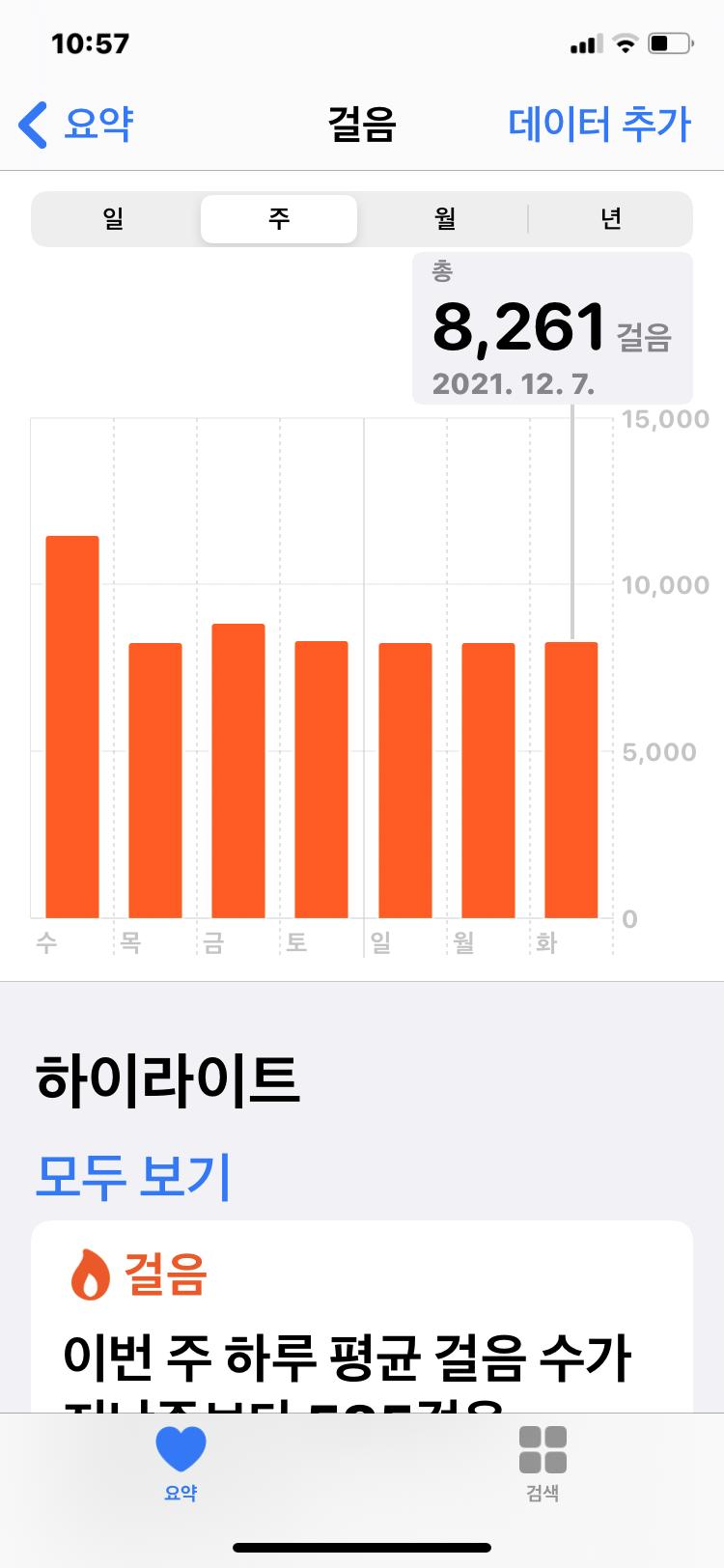Open 모두 보기 for highlights
Image resolution: width=724 pixels, height=1568 pixels.
(x=133, y=1174)
